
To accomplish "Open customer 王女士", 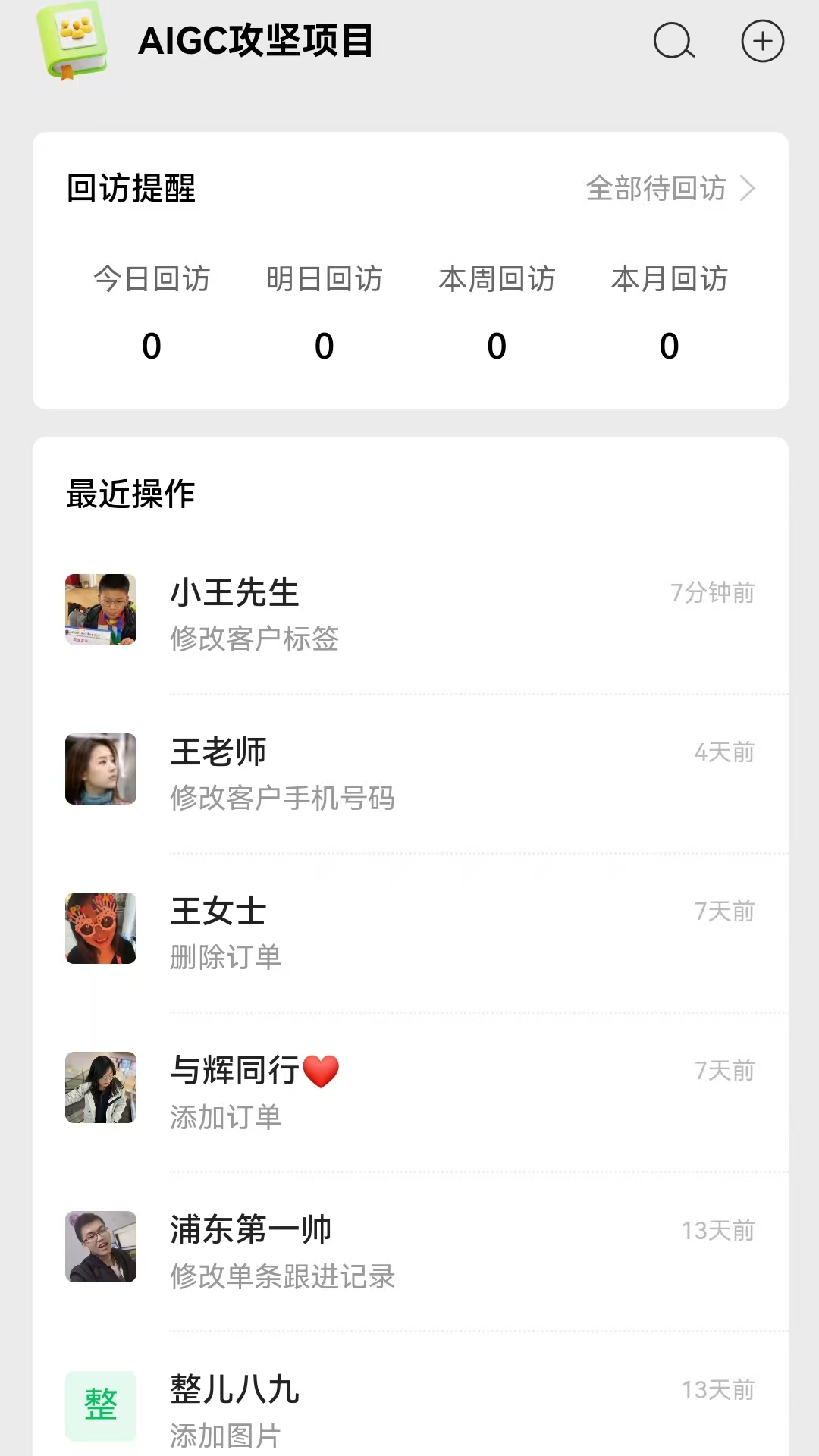I will click(409, 931).
